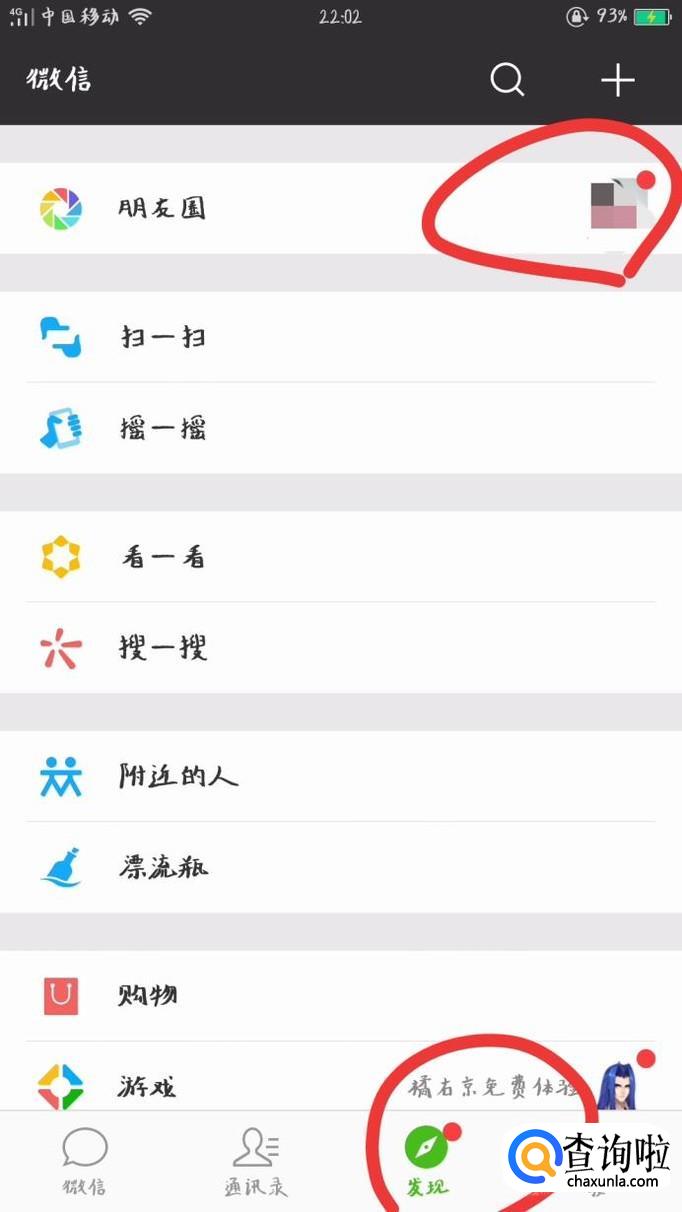This screenshot has width=682, height=1212.
Task: Select the 发现 discover tab
Action: tap(427, 1162)
